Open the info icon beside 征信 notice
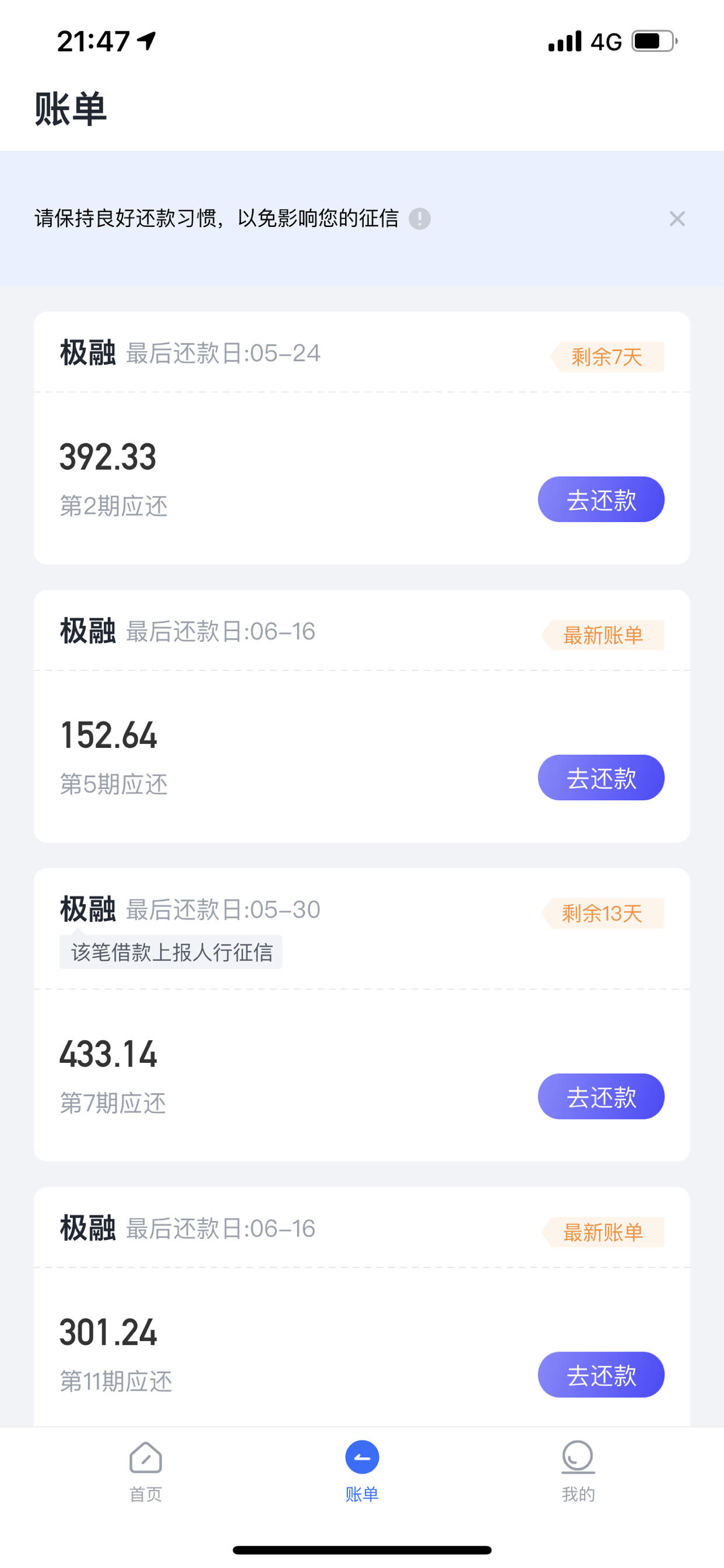The height and width of the screenshot is (1568, 724). pyautogui.click(x=419, y=219)
